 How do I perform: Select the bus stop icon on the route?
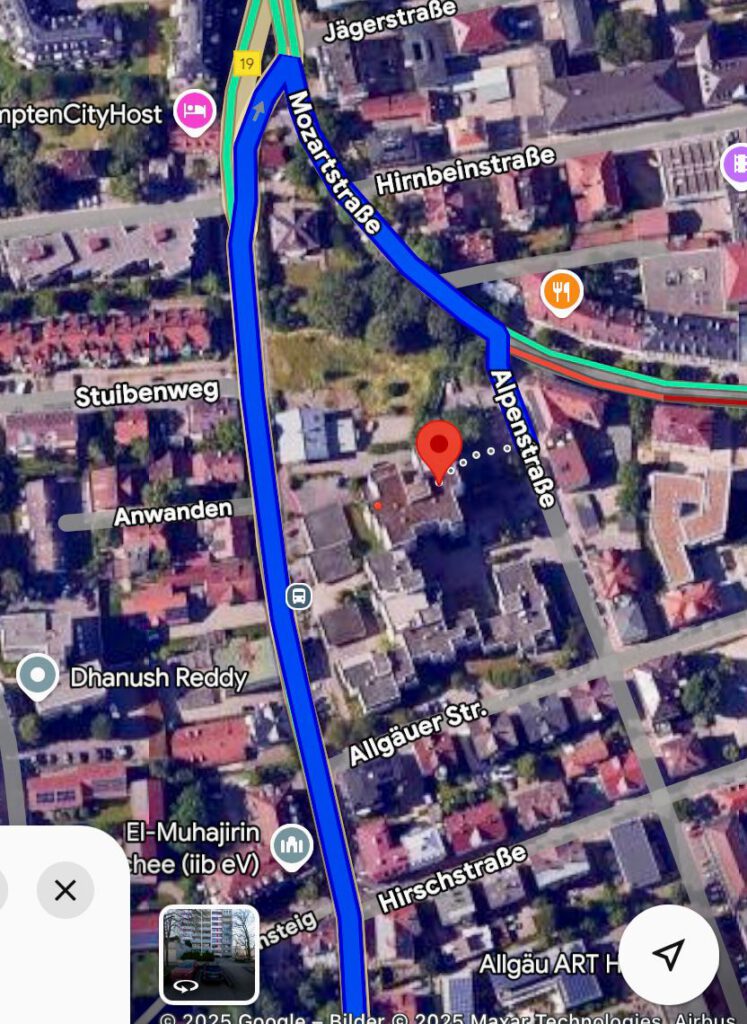pos(297,597)
